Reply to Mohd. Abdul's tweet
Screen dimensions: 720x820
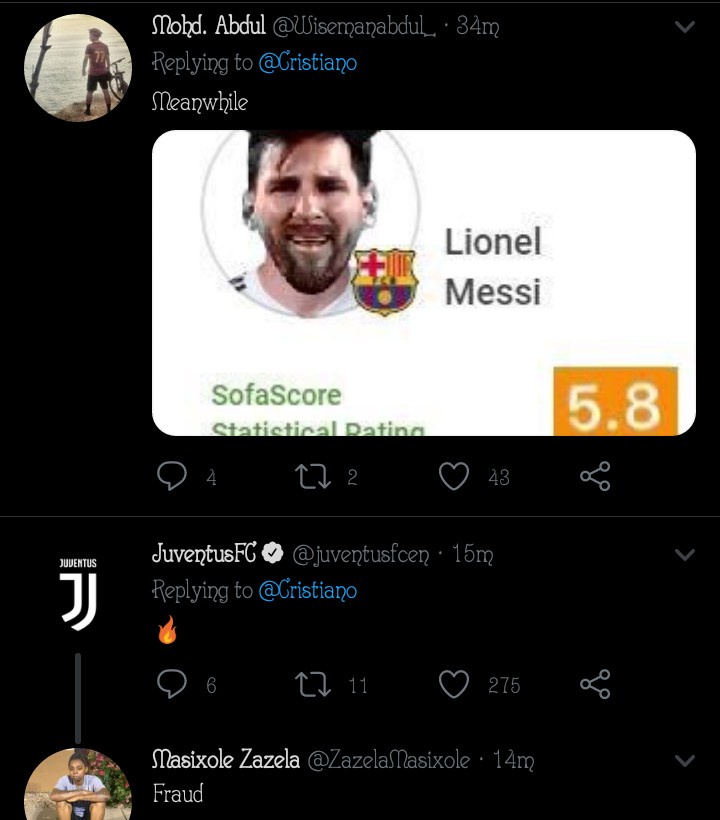click(x=173, y=476)
